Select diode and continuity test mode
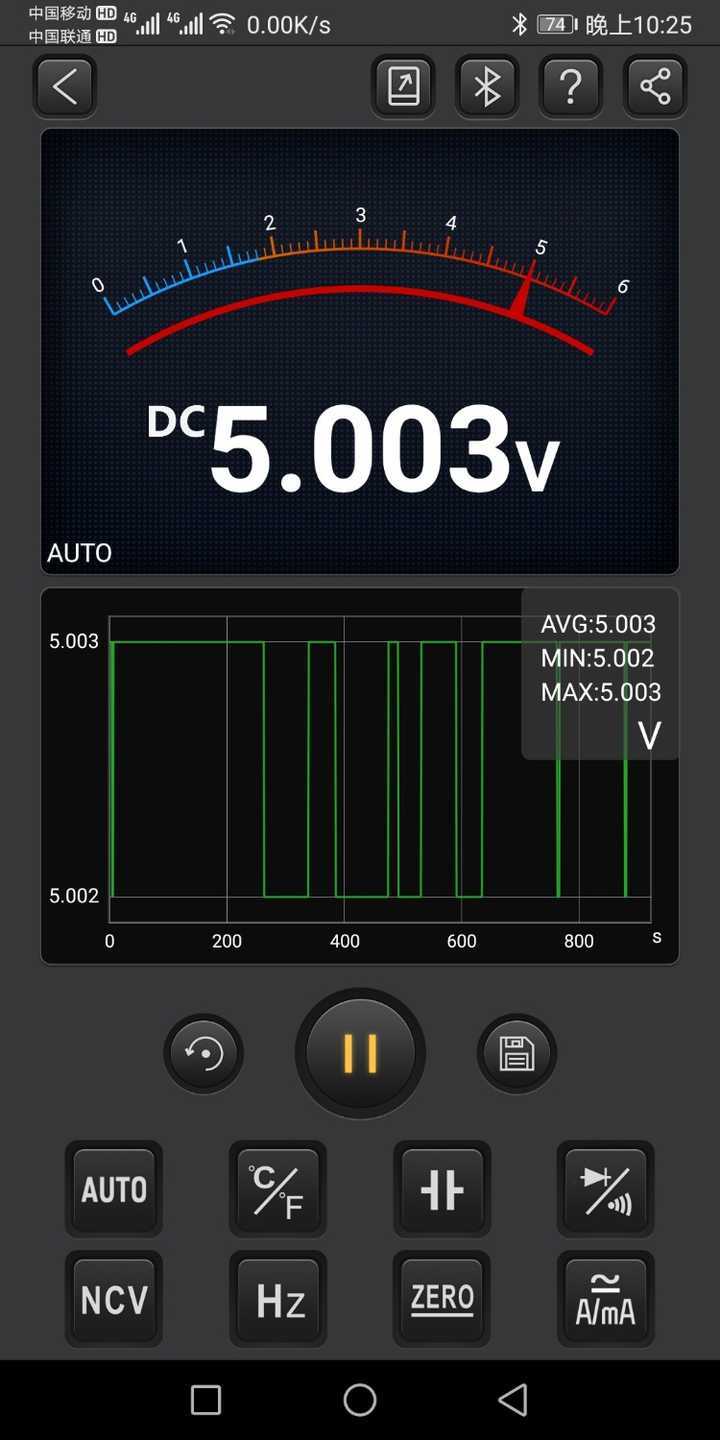Screen dimensions: 720x1440 605,1189
